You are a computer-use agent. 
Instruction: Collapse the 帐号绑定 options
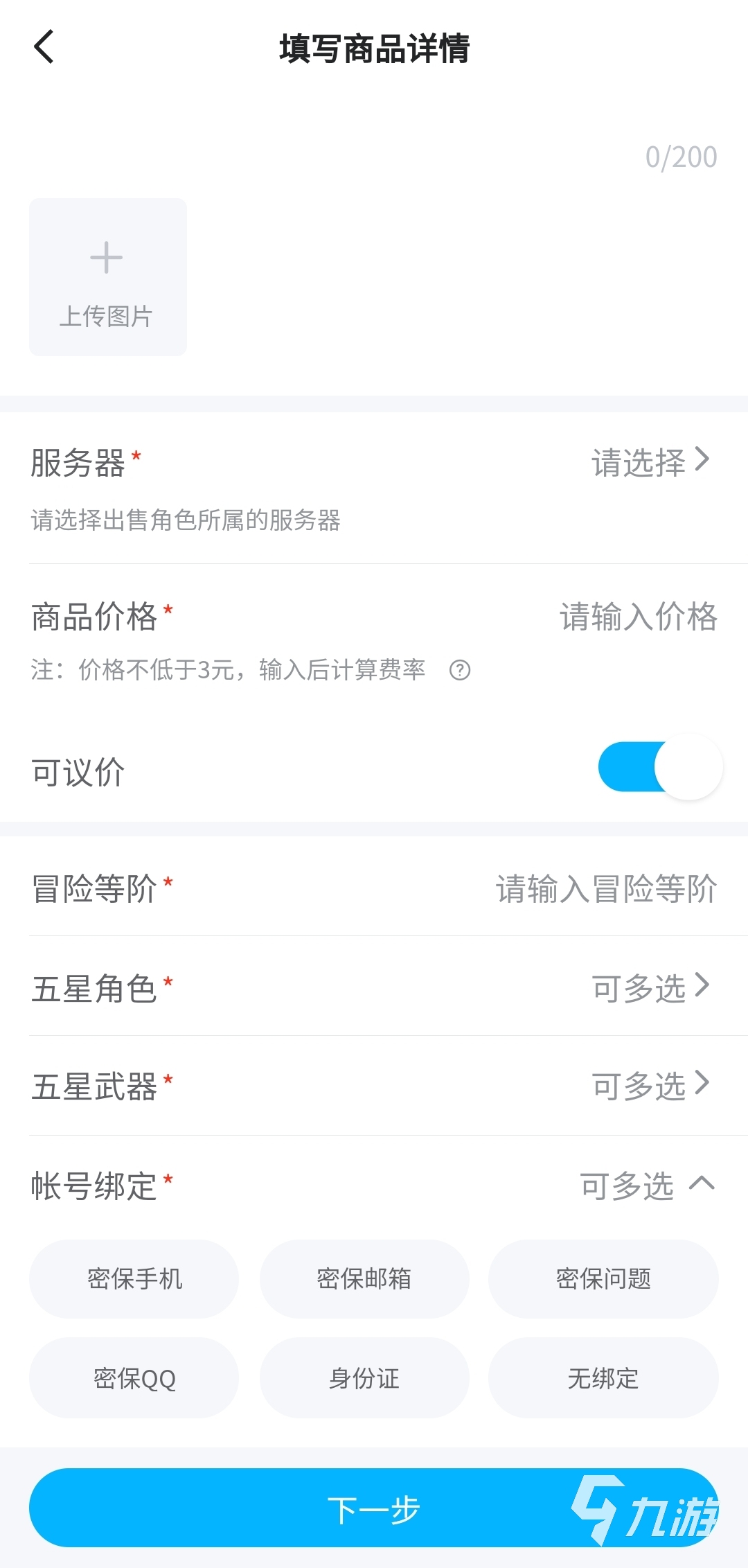(x=702, y=1184)
